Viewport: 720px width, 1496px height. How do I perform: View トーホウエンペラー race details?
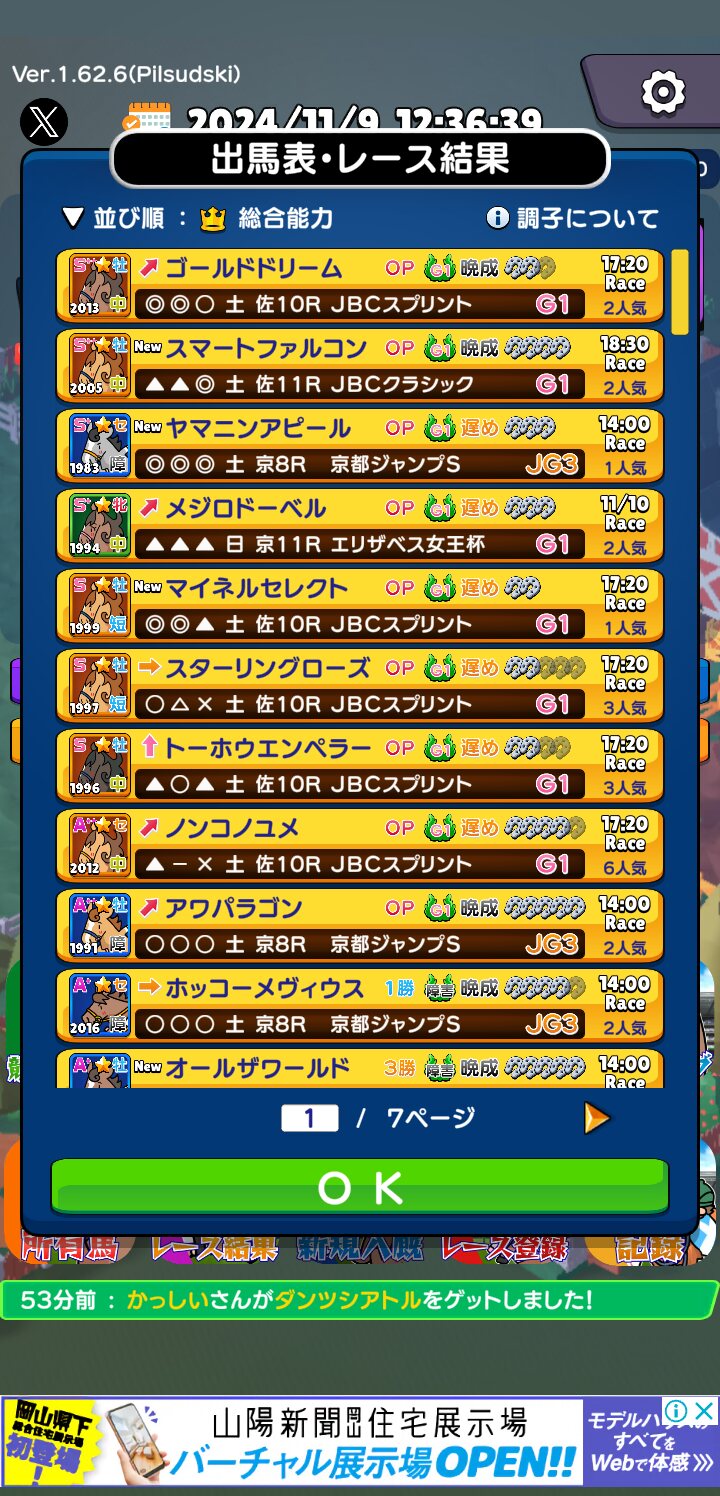point(360,765)
